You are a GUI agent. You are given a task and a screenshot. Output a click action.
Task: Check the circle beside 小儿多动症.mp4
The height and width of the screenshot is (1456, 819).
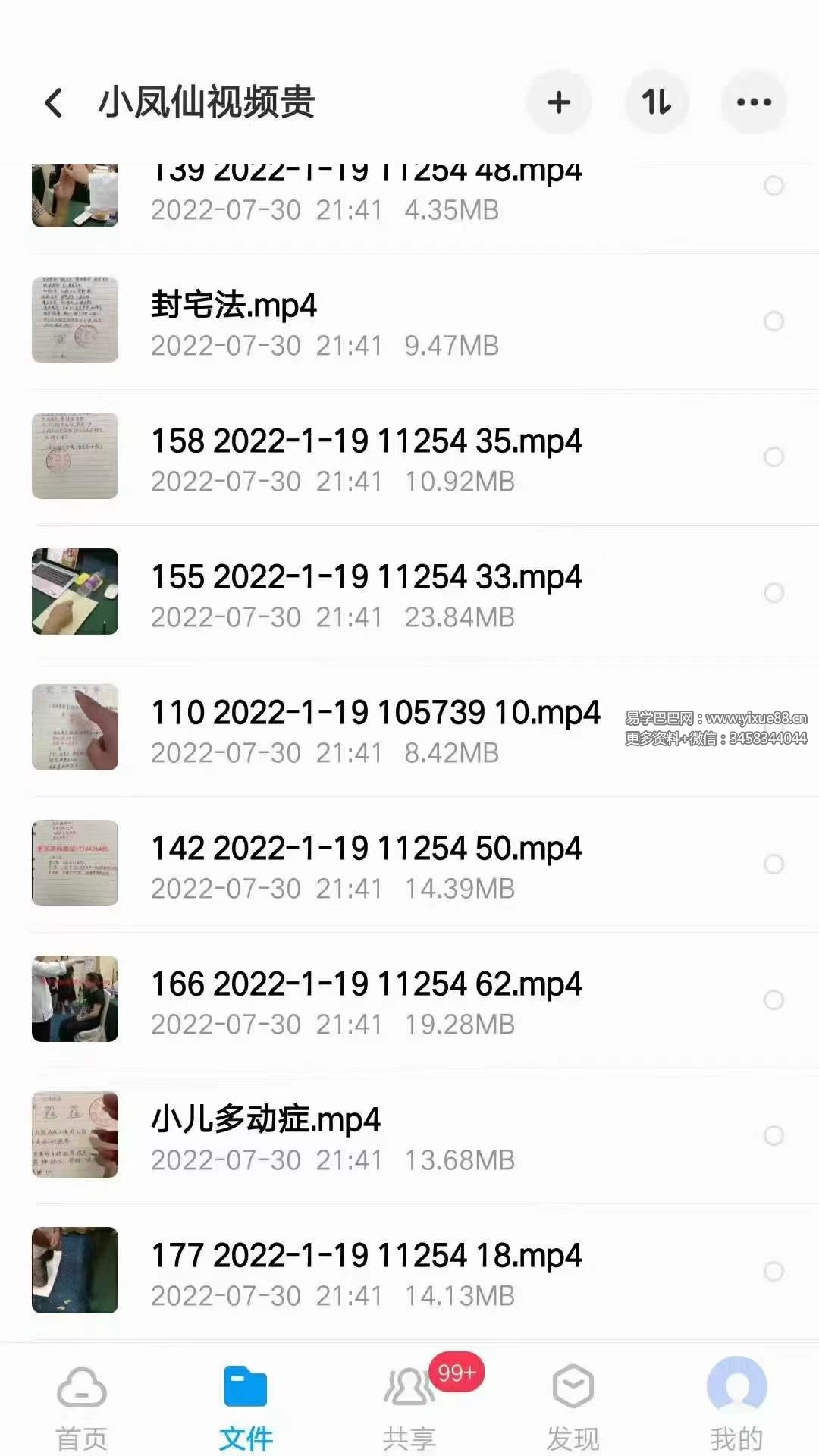(775, 1134)
